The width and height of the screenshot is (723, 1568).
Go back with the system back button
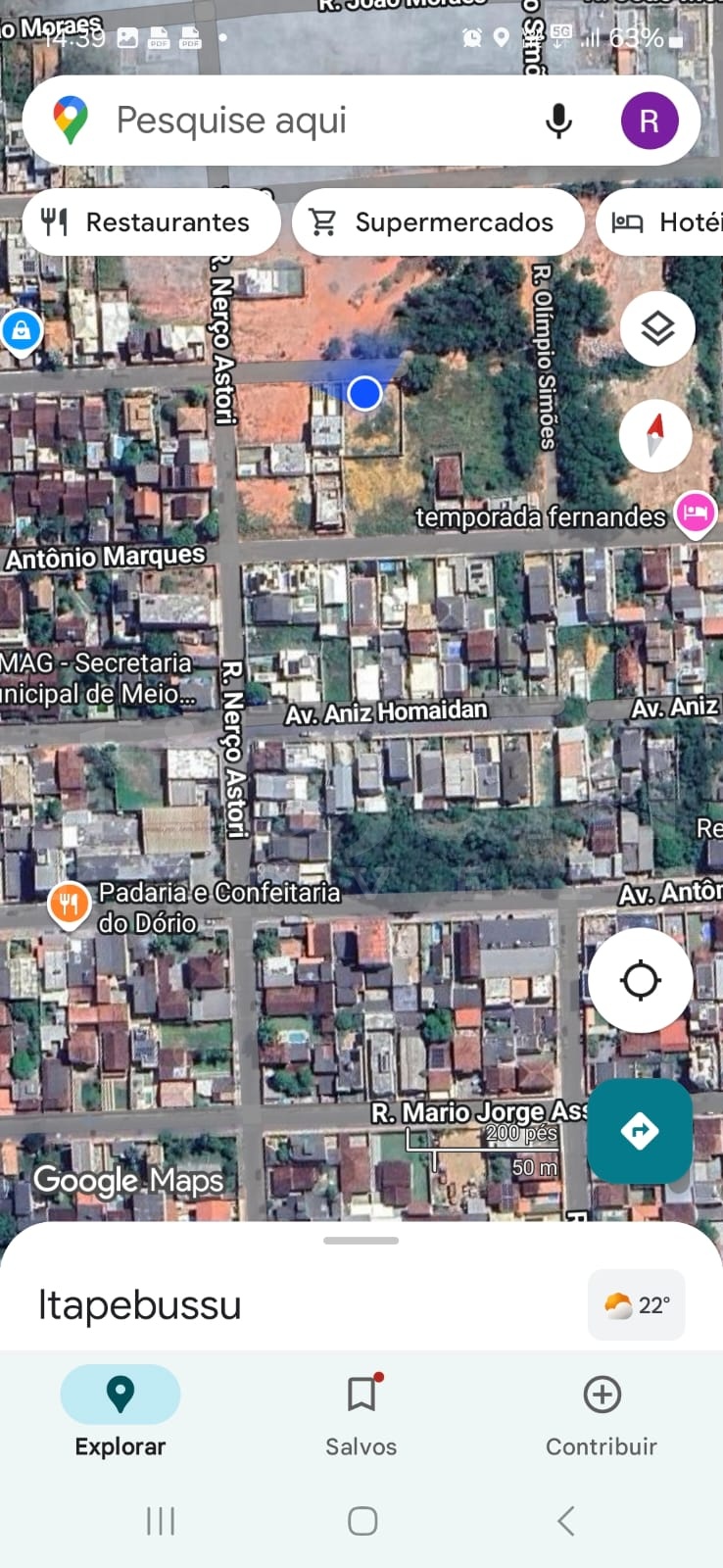(565, 1521)
